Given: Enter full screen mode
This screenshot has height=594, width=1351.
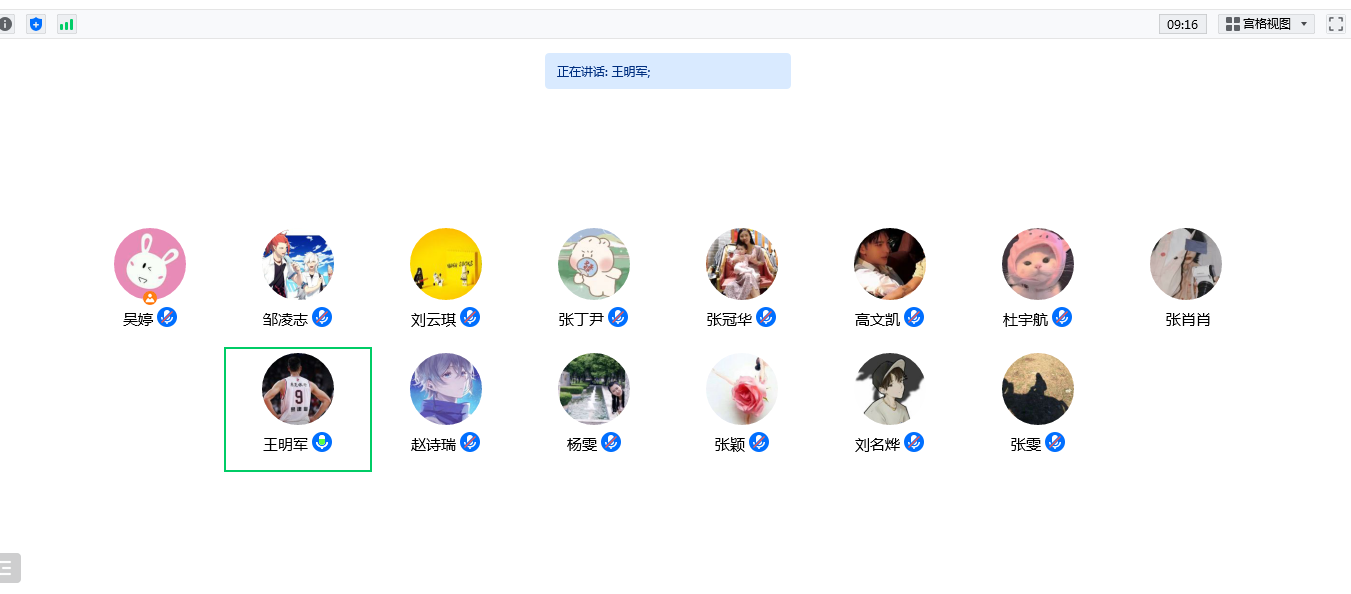Looking at the screenshot, I should click(x=1335, y=24).
